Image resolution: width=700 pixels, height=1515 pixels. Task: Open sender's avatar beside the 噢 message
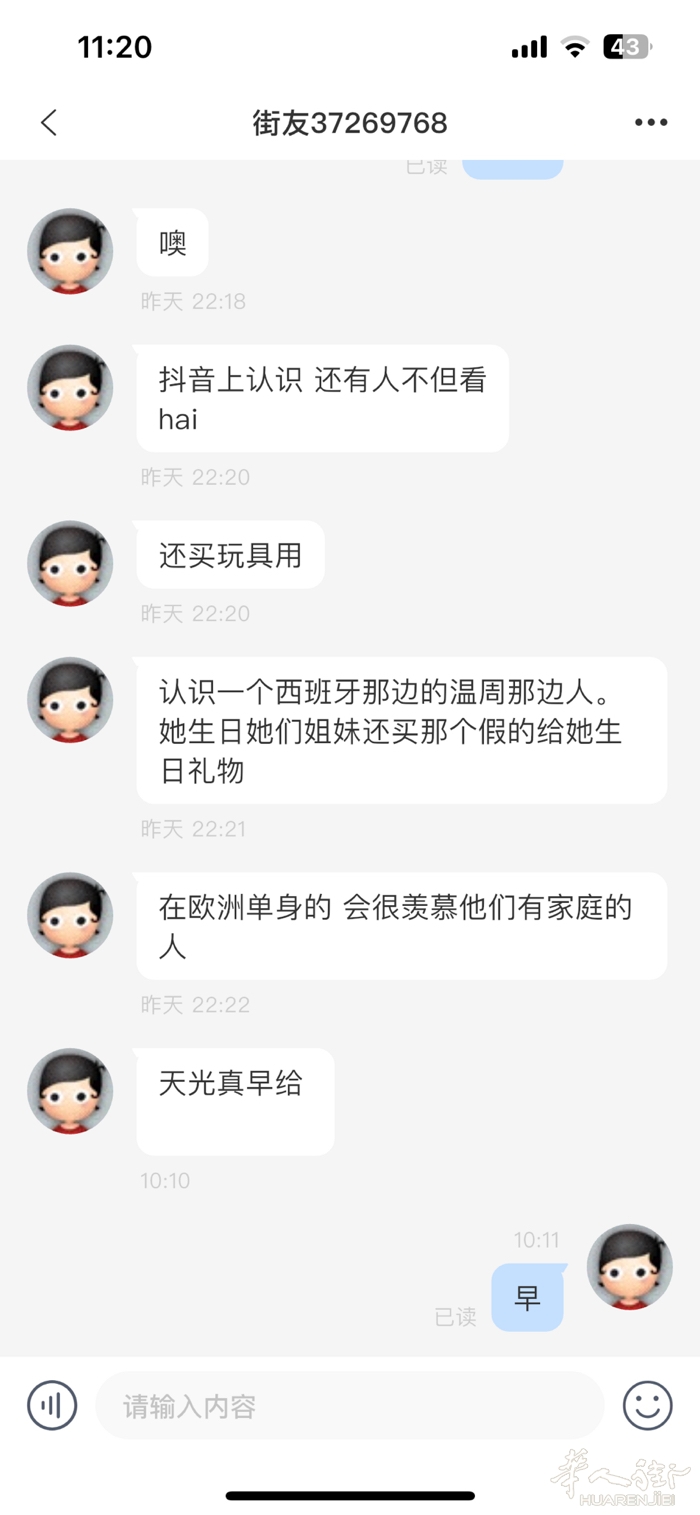(70, 251)
